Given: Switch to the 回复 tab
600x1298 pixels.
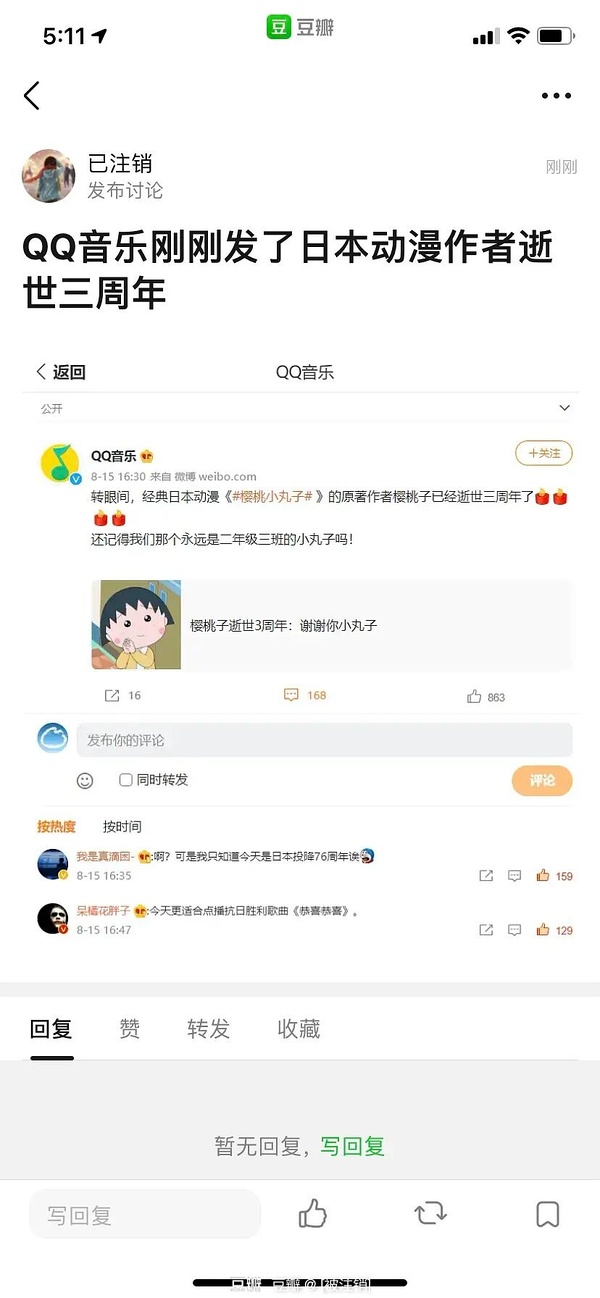Looking at the screenshot, I should coord(51,1029).
